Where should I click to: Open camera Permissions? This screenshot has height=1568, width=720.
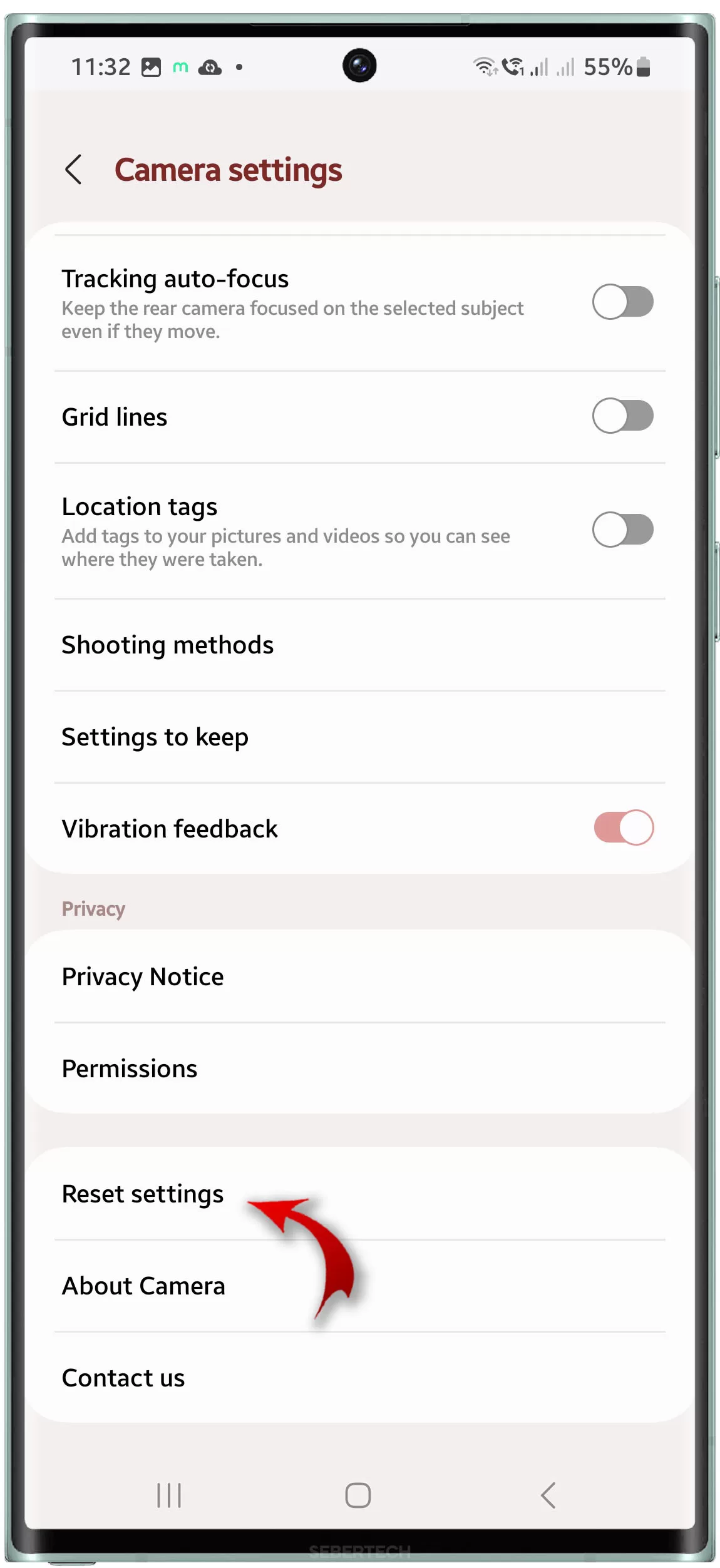tap(359, 1069)
